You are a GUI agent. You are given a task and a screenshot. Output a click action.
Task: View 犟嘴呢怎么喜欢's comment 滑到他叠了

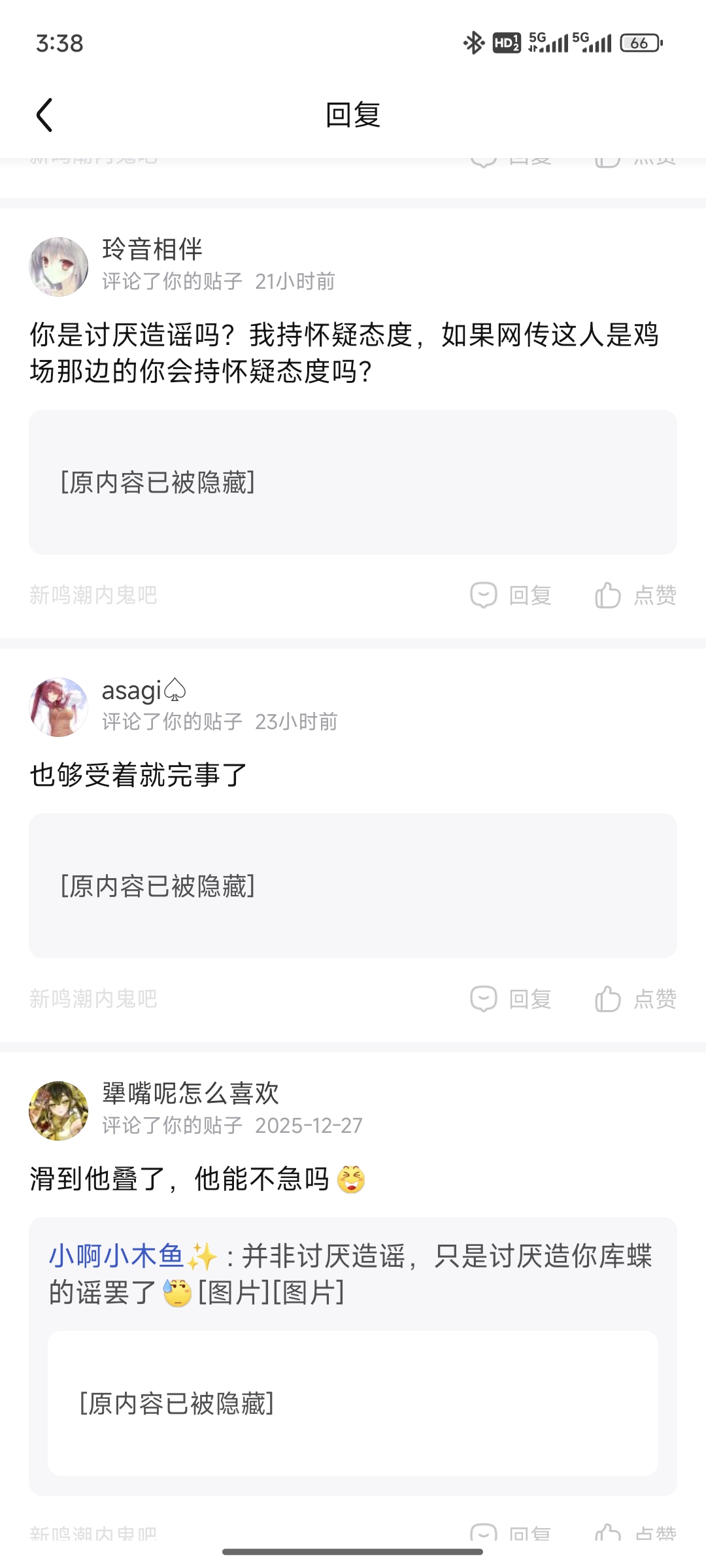coord(180,1179)
